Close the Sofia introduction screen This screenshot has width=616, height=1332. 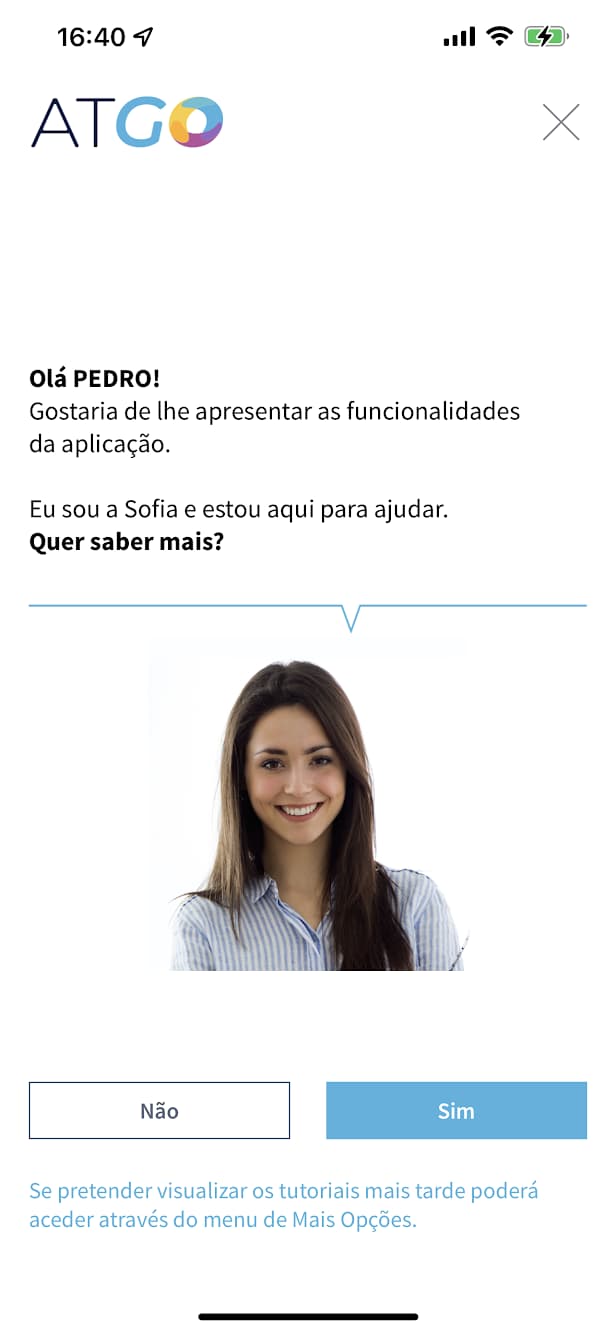tap(561, 122)
